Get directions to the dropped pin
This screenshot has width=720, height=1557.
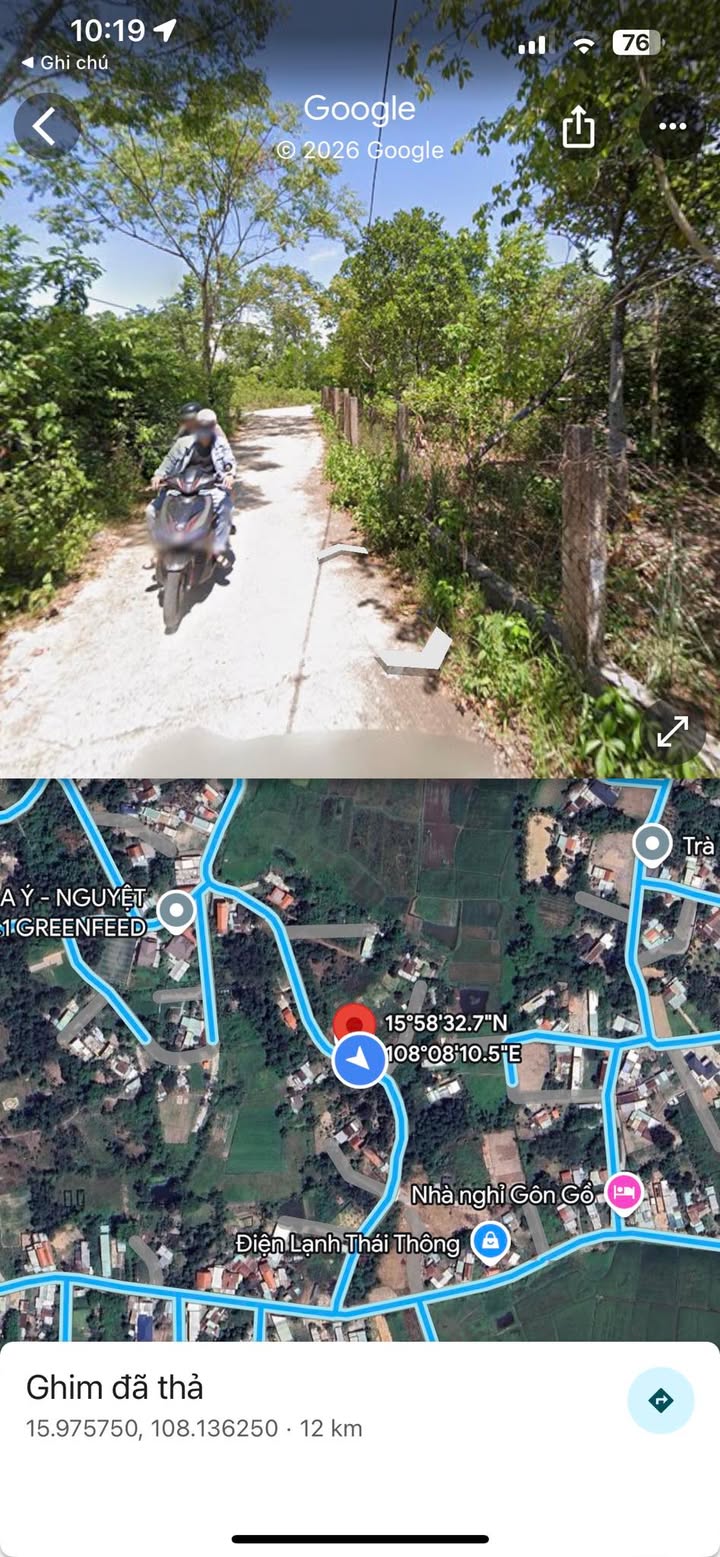[660, 1400]
